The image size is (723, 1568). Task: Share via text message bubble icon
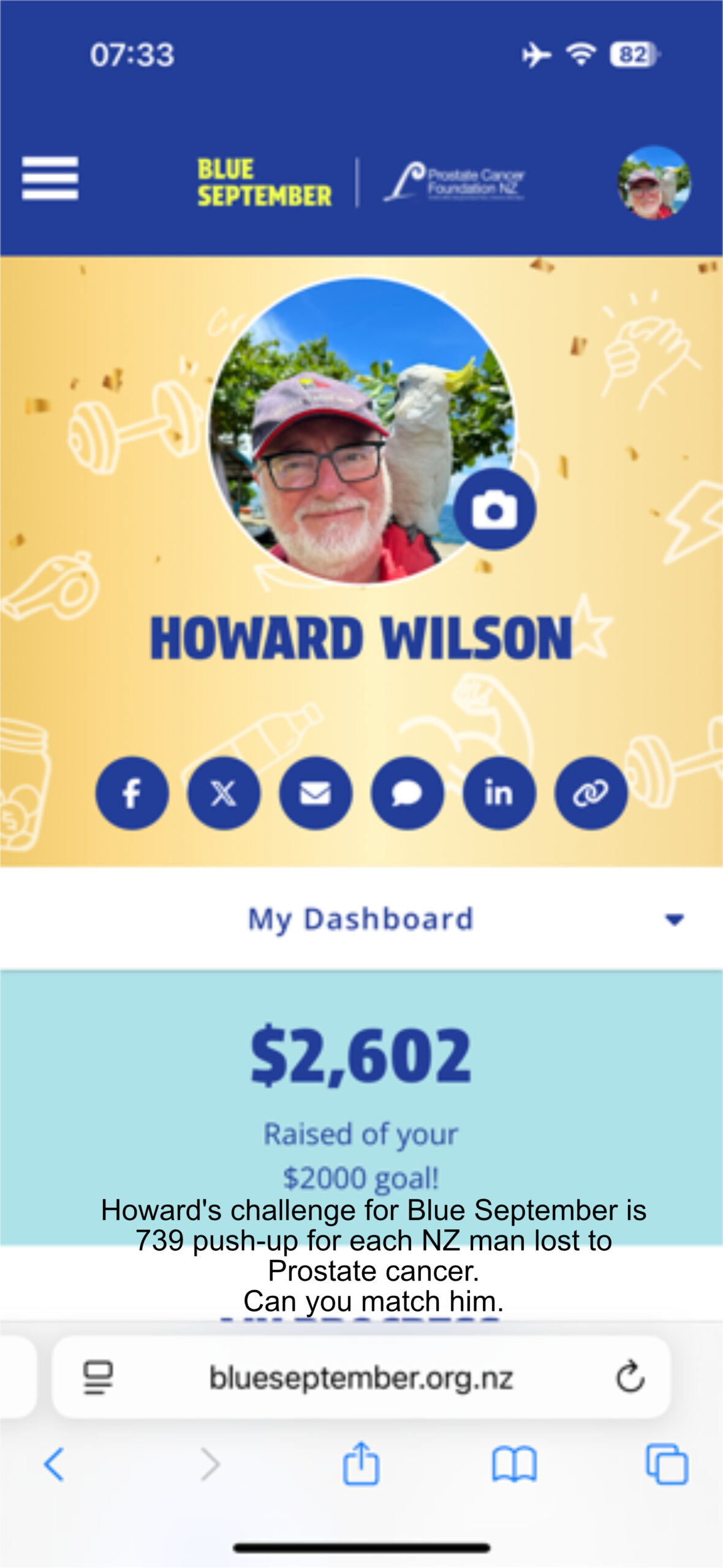point(407,793)
